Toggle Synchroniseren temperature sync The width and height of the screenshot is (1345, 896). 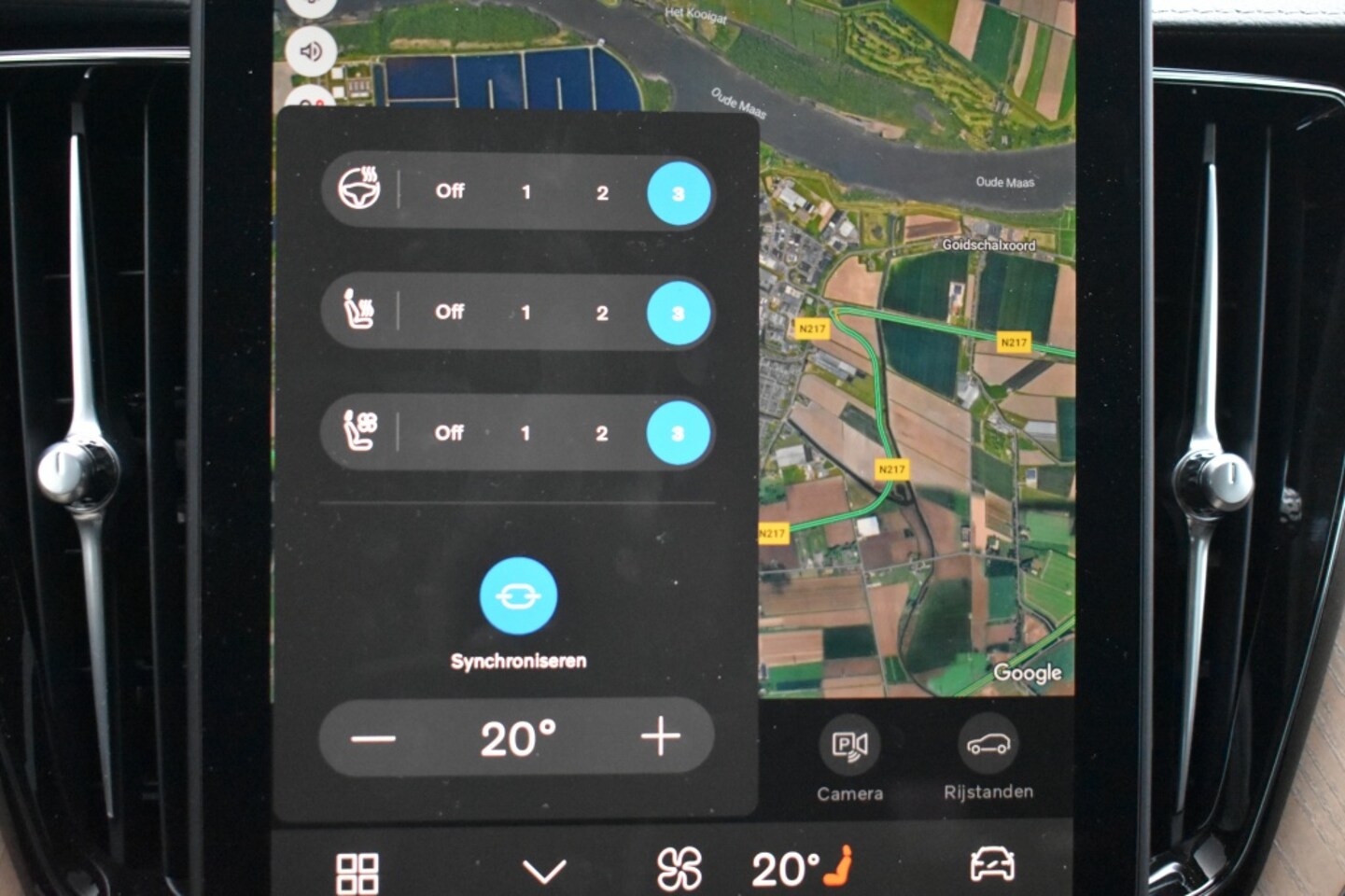tap(518, 596)
